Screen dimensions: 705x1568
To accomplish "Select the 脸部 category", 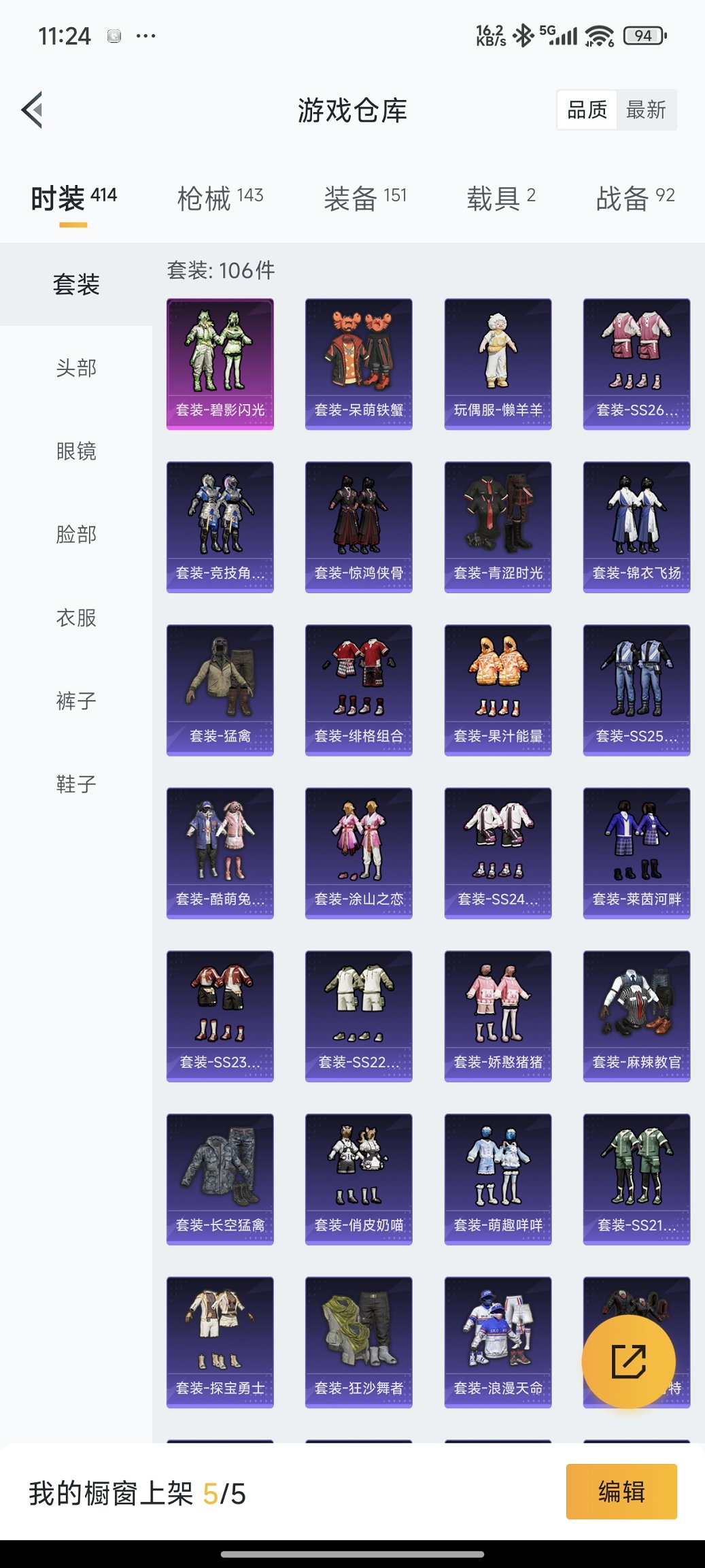I will pos(76,535).
